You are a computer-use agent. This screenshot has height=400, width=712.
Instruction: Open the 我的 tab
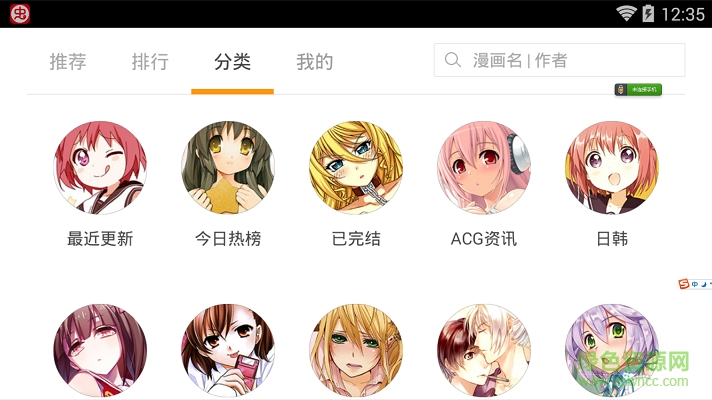pyautogui.click(x=314, y=62)
